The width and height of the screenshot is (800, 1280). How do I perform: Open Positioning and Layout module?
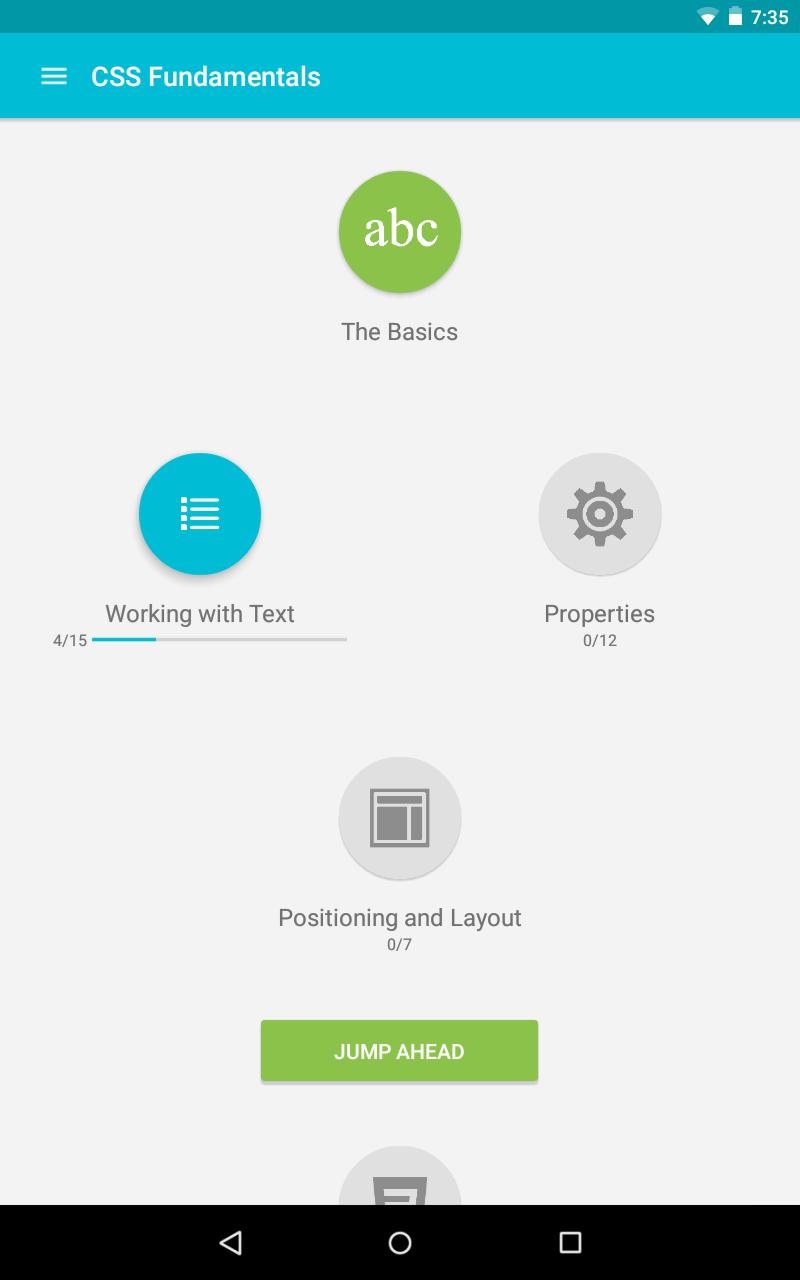(400, 818)
